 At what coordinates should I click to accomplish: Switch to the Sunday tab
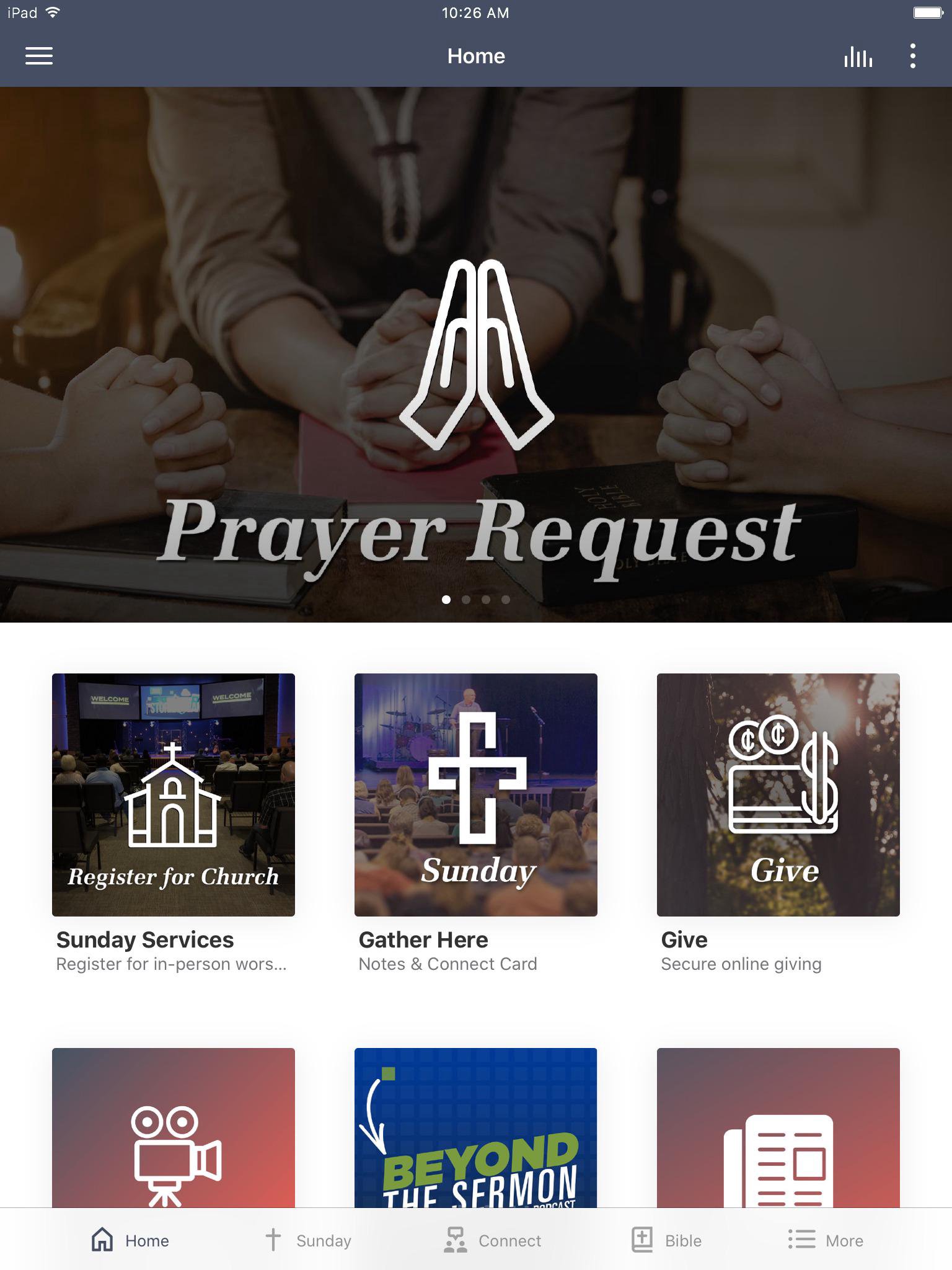tap(307, 1241)
